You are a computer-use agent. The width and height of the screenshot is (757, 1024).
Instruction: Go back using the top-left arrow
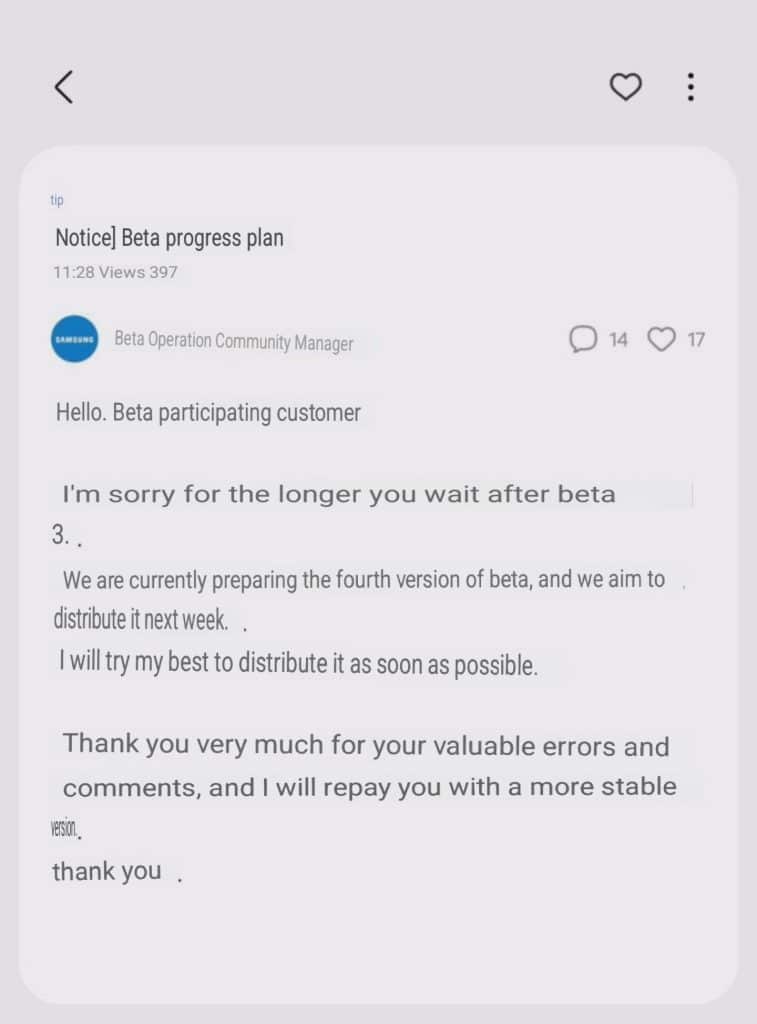[x=64, y=88]
